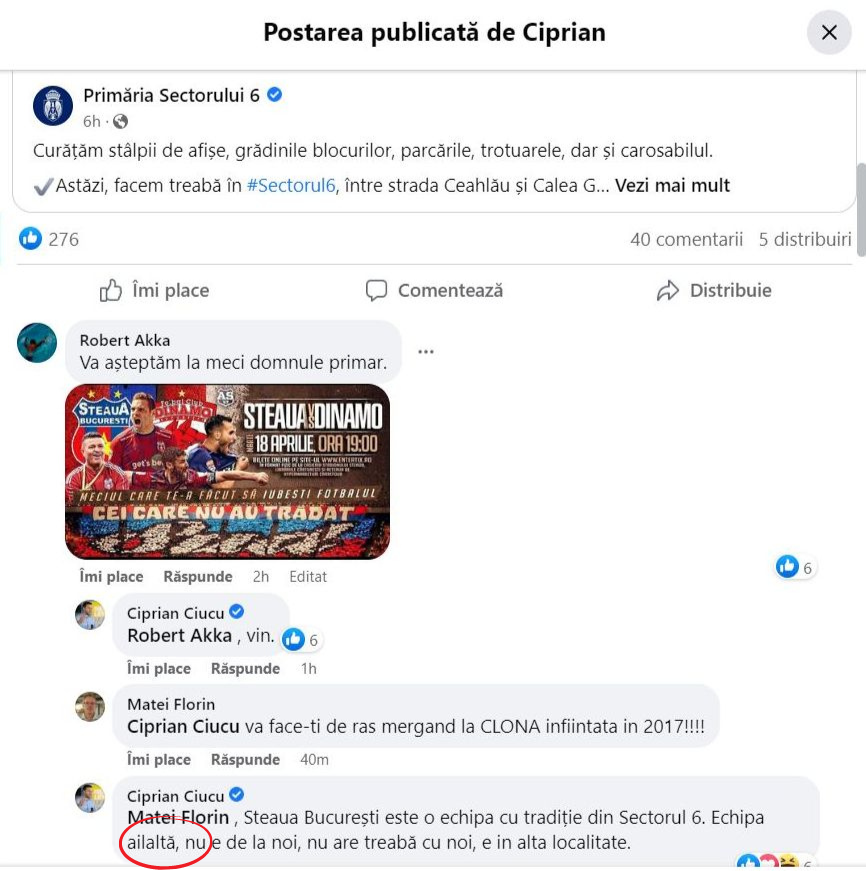The height and width of the screenshot is (871, 866).
Task: Open Robert Akka's profile picture
Action: (36, 343)
